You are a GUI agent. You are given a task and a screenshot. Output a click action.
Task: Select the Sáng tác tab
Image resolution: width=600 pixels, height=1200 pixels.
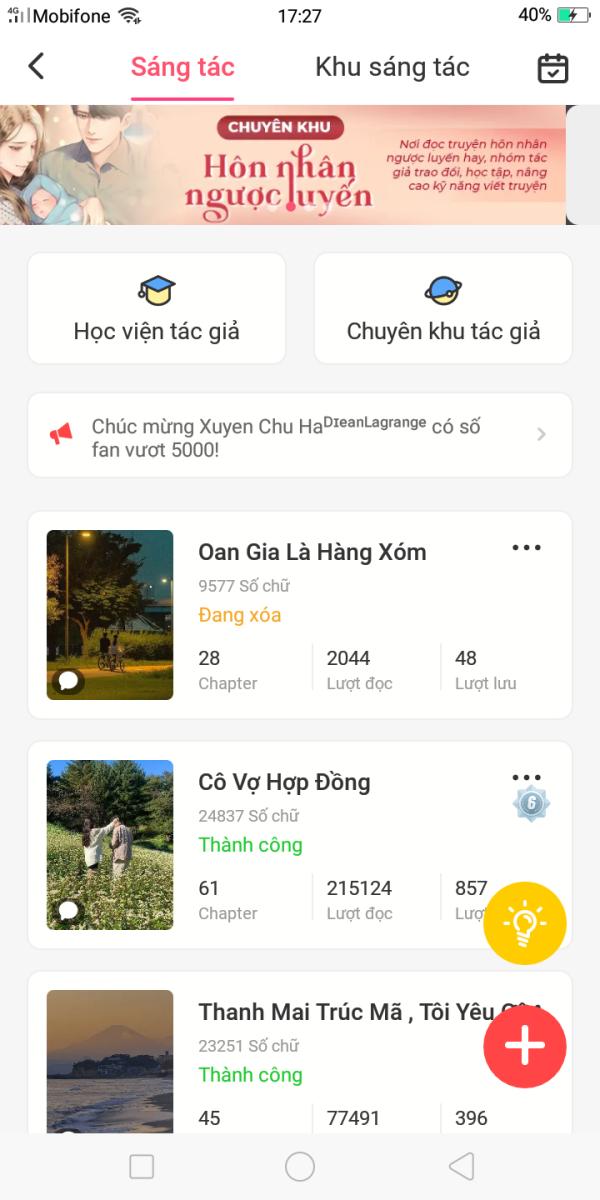(182, 67)
